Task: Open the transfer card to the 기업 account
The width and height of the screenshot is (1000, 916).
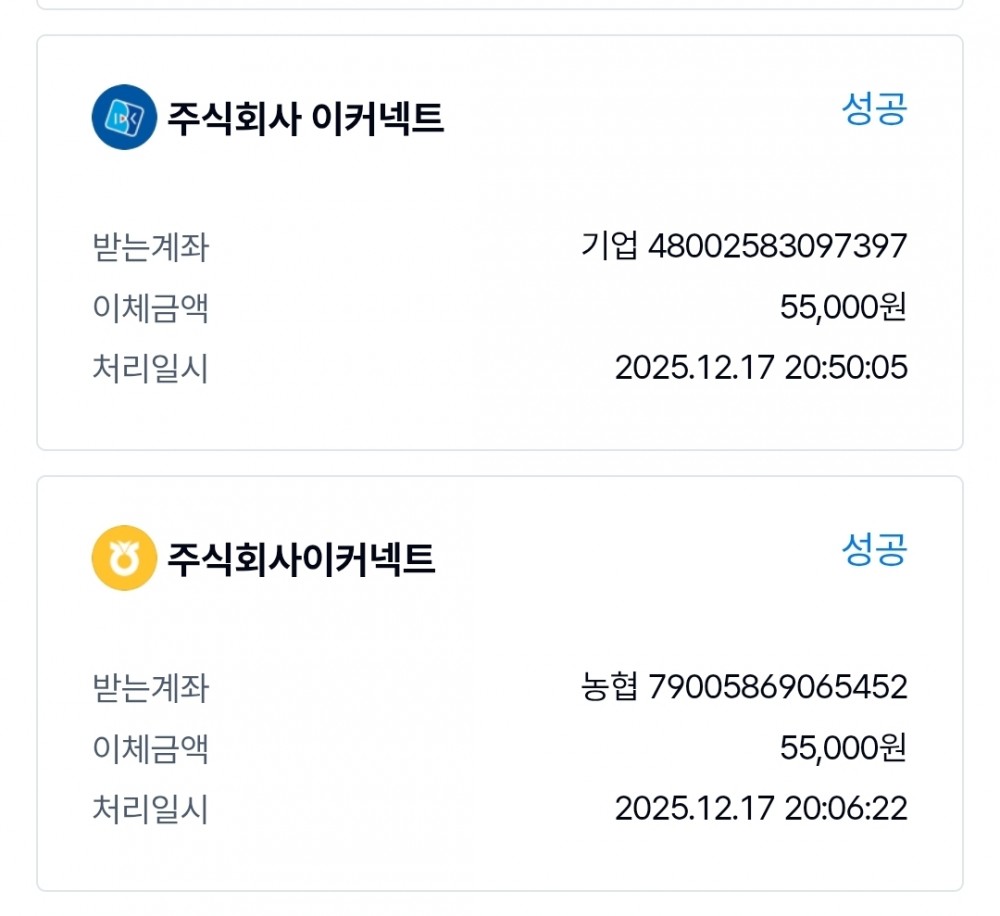Action: click(x=500, y=243)
